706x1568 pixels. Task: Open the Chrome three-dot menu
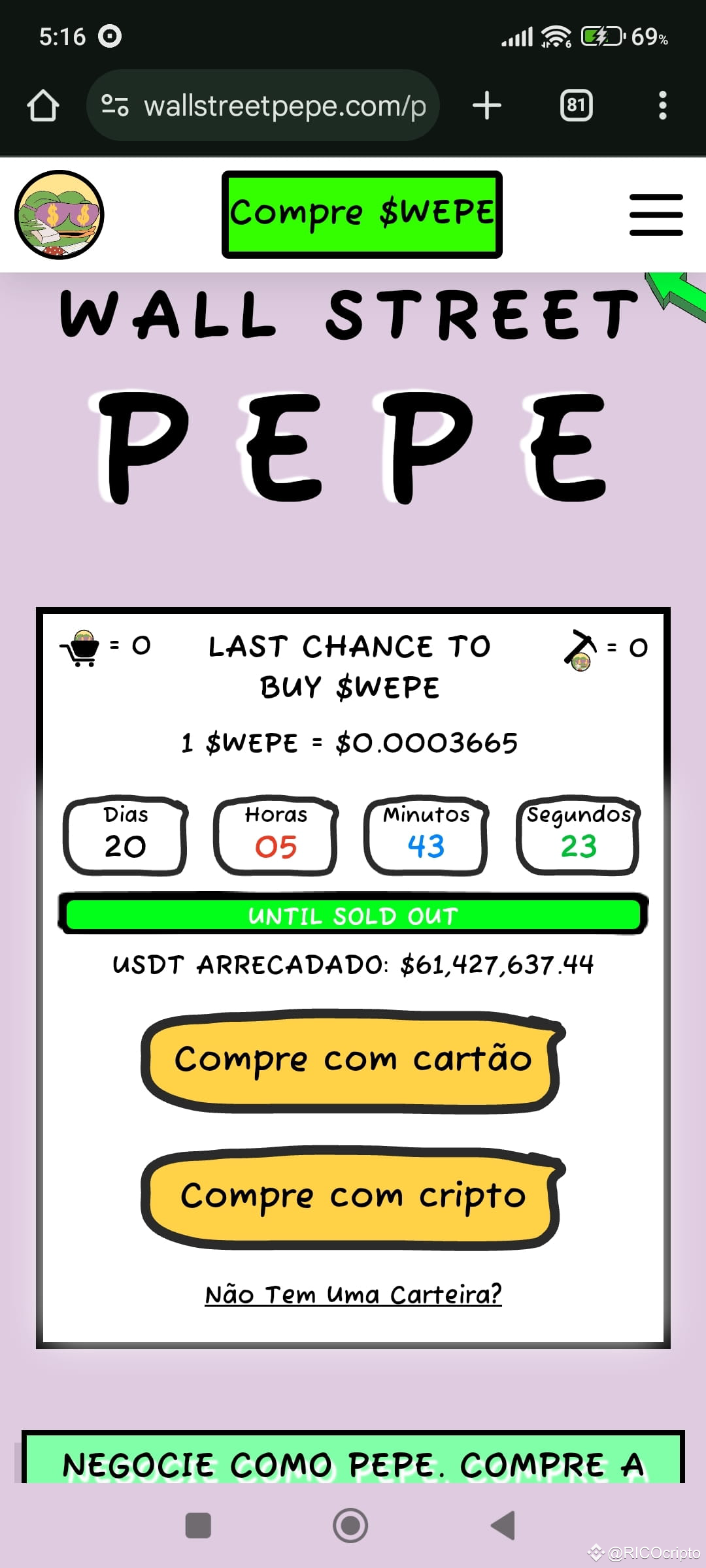point(663,106)
